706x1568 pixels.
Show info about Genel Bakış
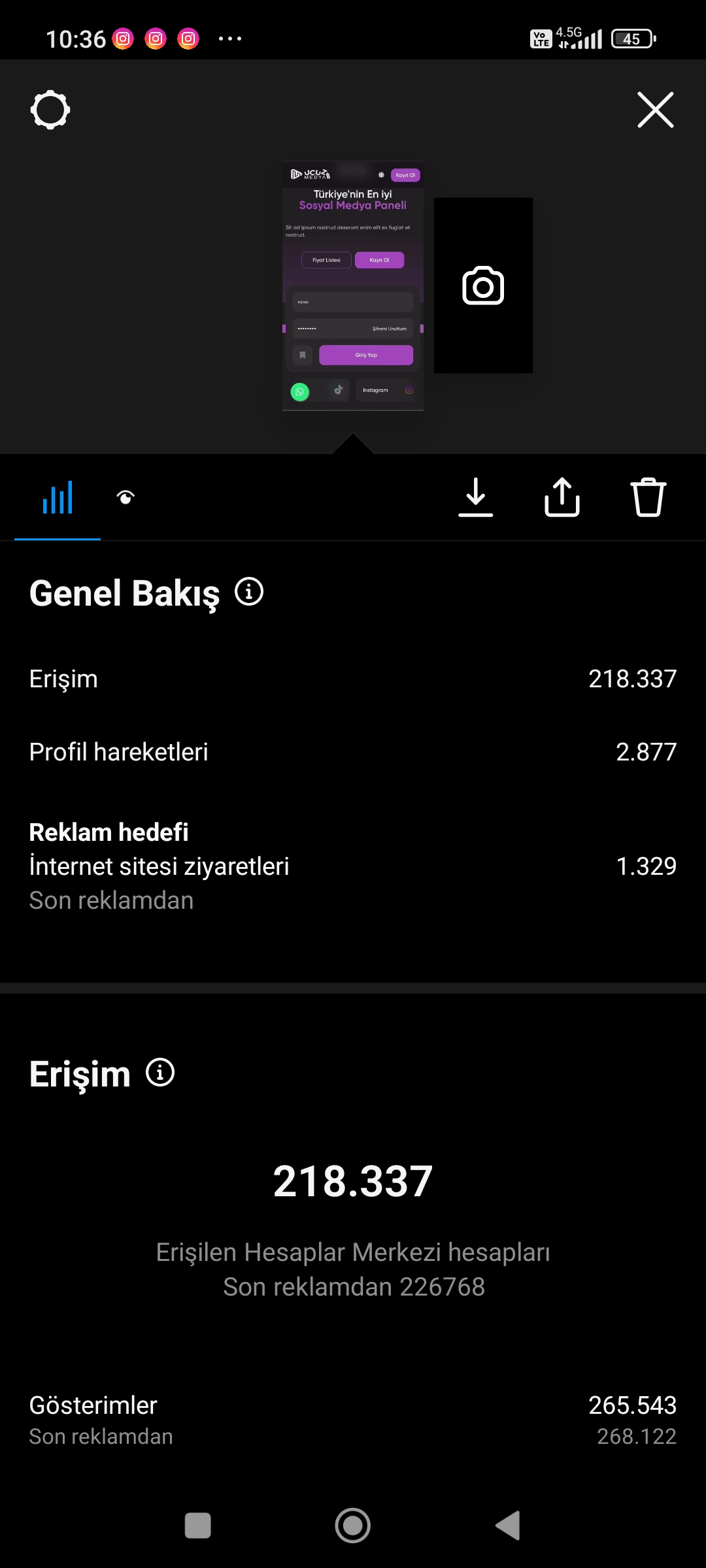pyautogui.click(x=249, y=592)
